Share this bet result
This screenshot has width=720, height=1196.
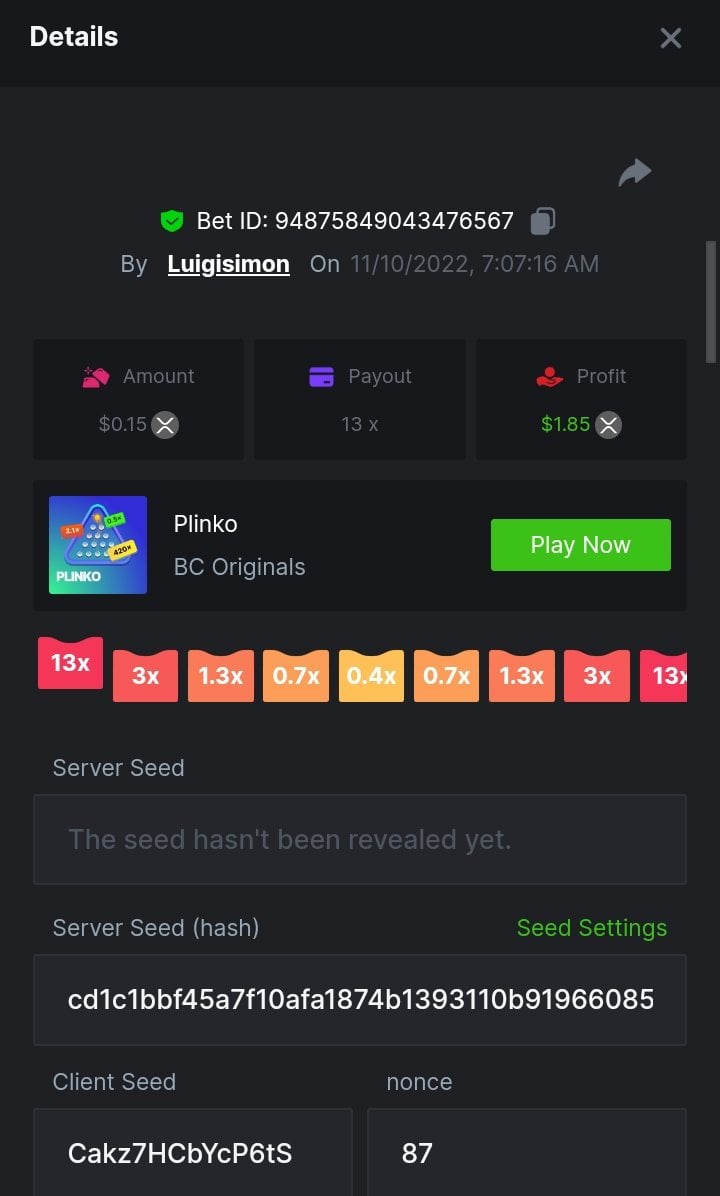(x=635, y=173)
